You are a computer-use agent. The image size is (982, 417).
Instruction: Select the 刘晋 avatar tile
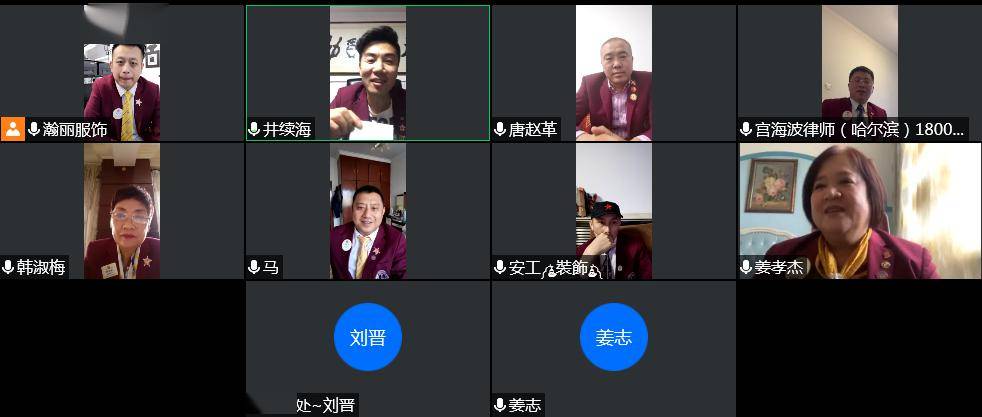coord(367,338)
